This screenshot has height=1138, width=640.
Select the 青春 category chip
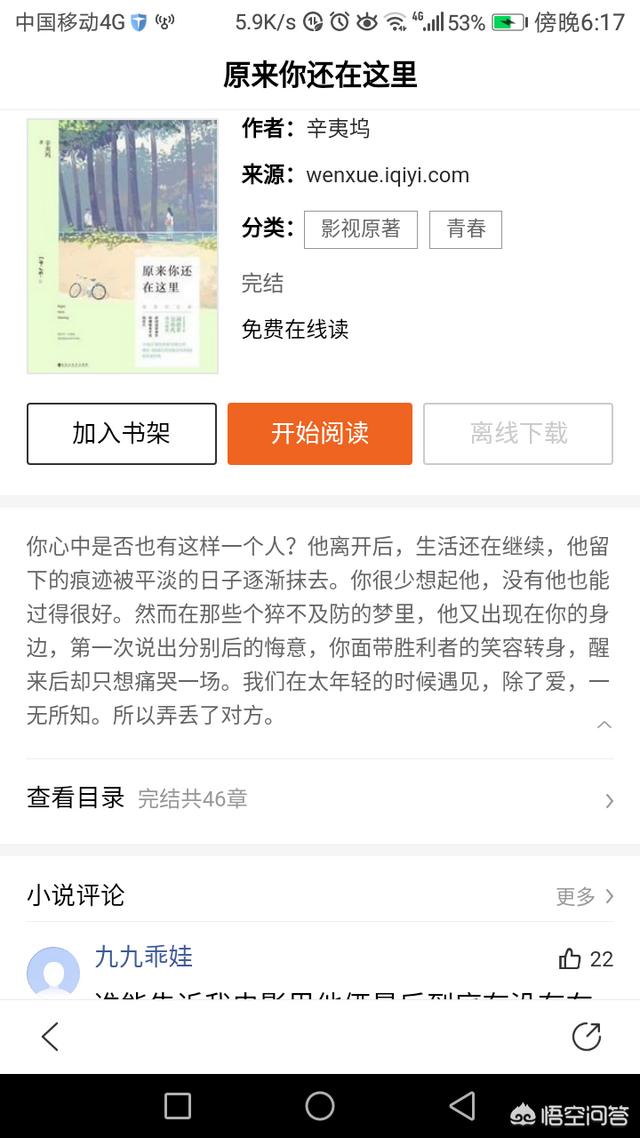(x=465, y=229)
